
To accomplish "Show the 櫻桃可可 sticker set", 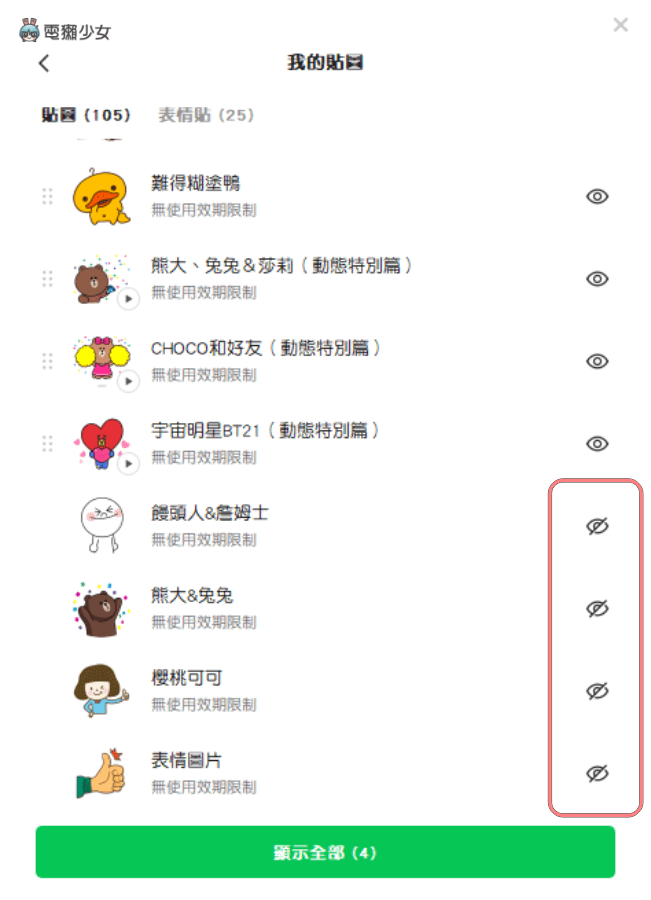I will click(x=597, y=691).
